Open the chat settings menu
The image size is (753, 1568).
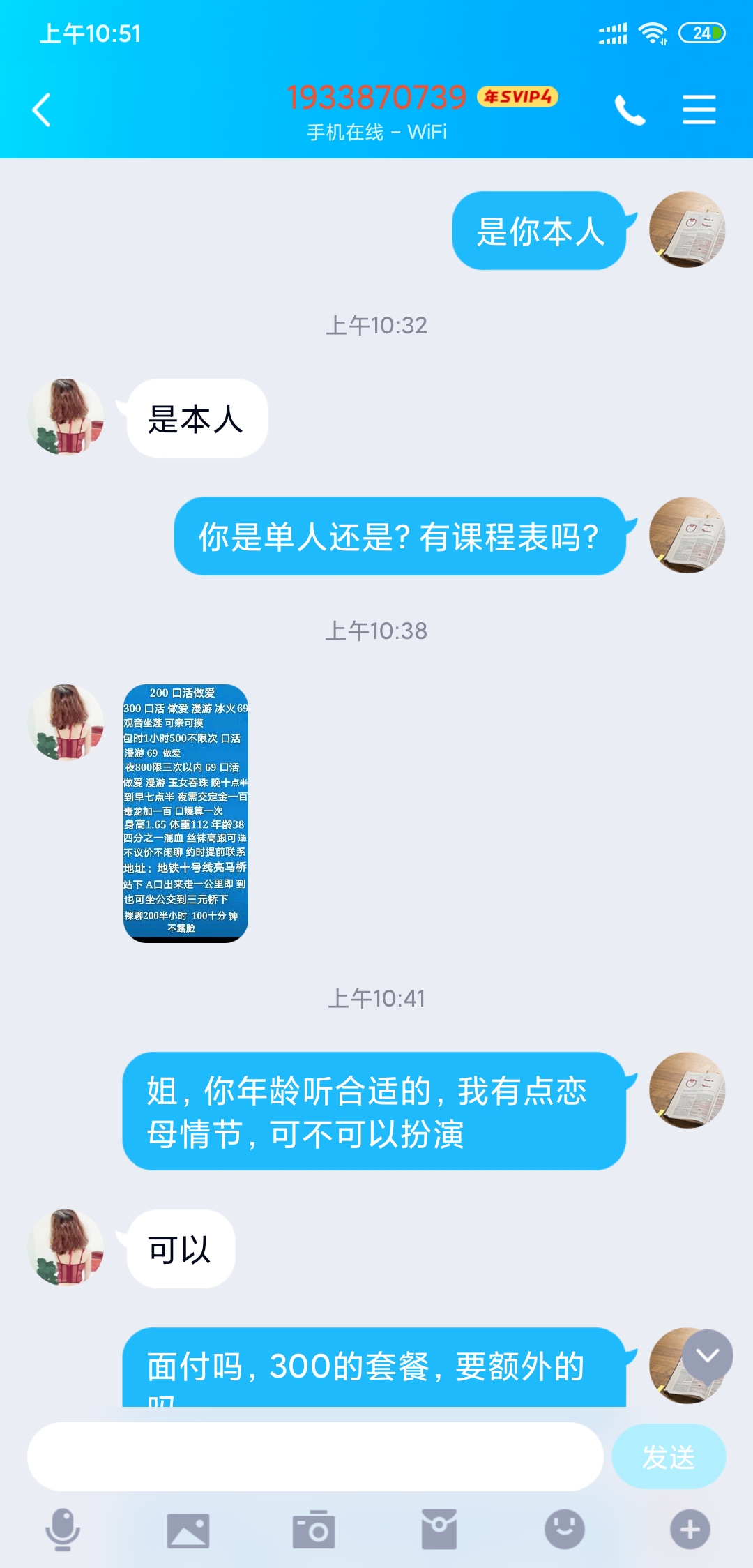(x=699, y=110)
